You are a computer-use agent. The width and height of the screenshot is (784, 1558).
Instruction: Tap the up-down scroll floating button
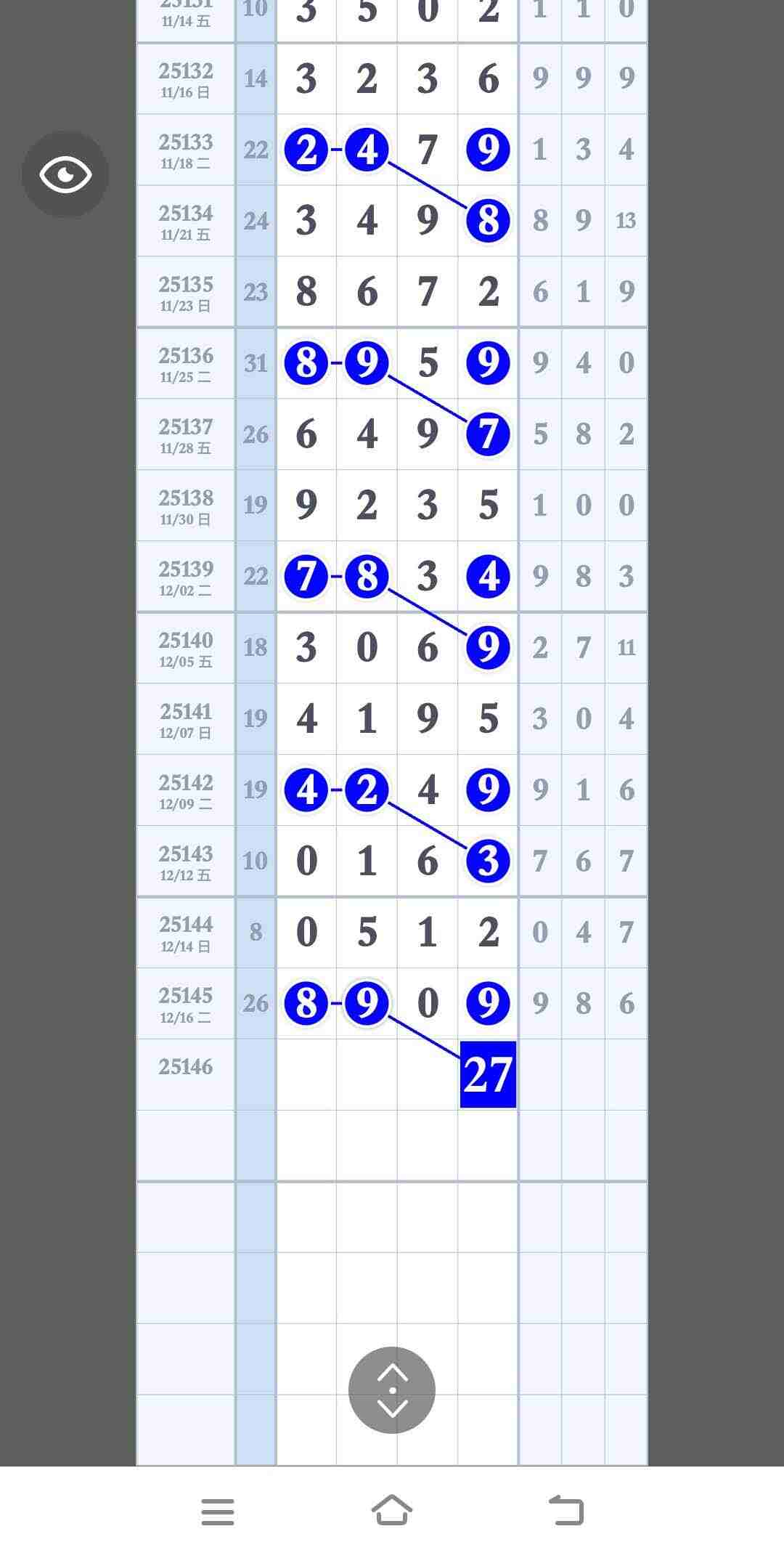392,1389
